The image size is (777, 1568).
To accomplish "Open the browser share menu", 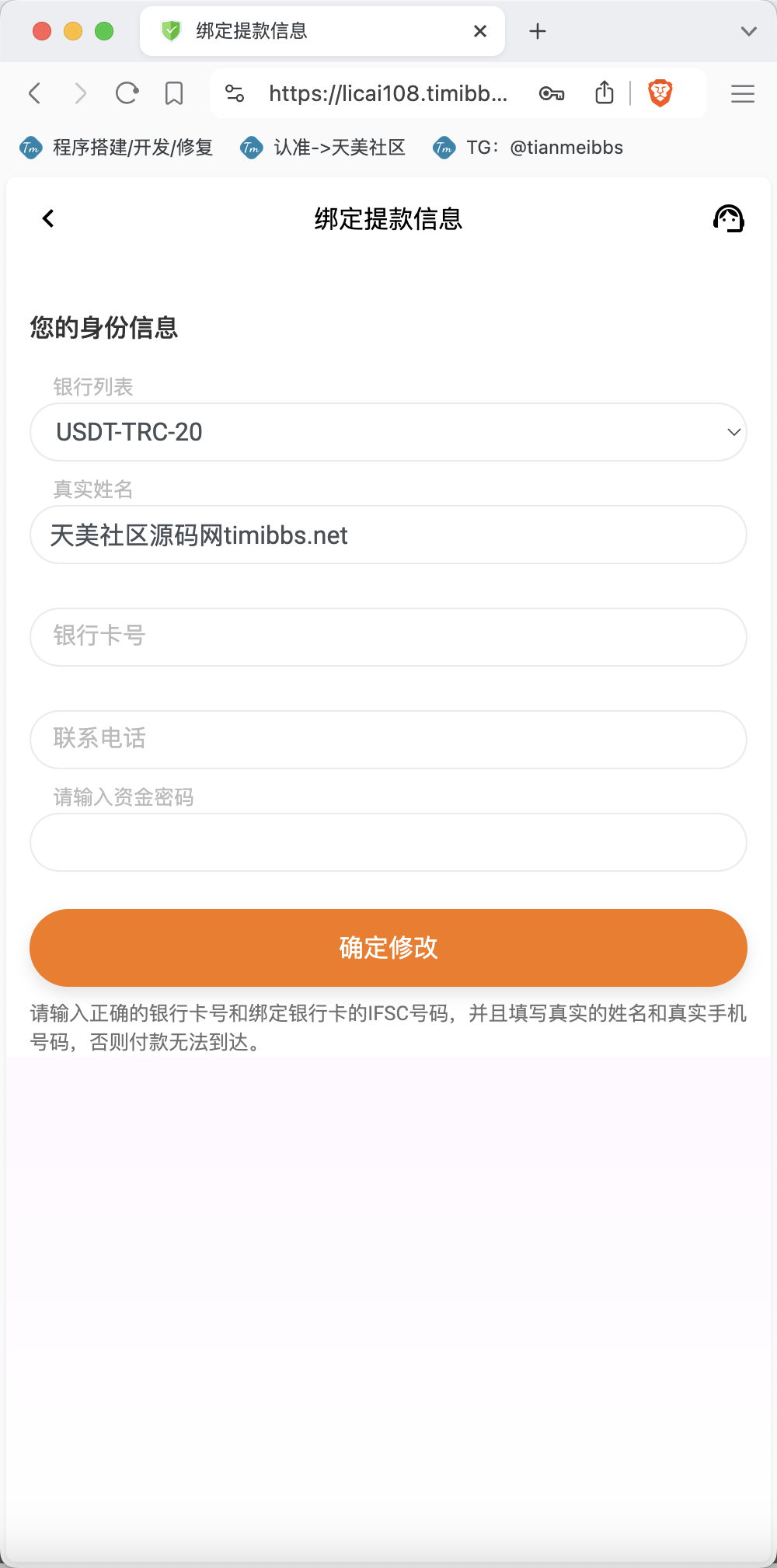I will [x=605, y=93].
